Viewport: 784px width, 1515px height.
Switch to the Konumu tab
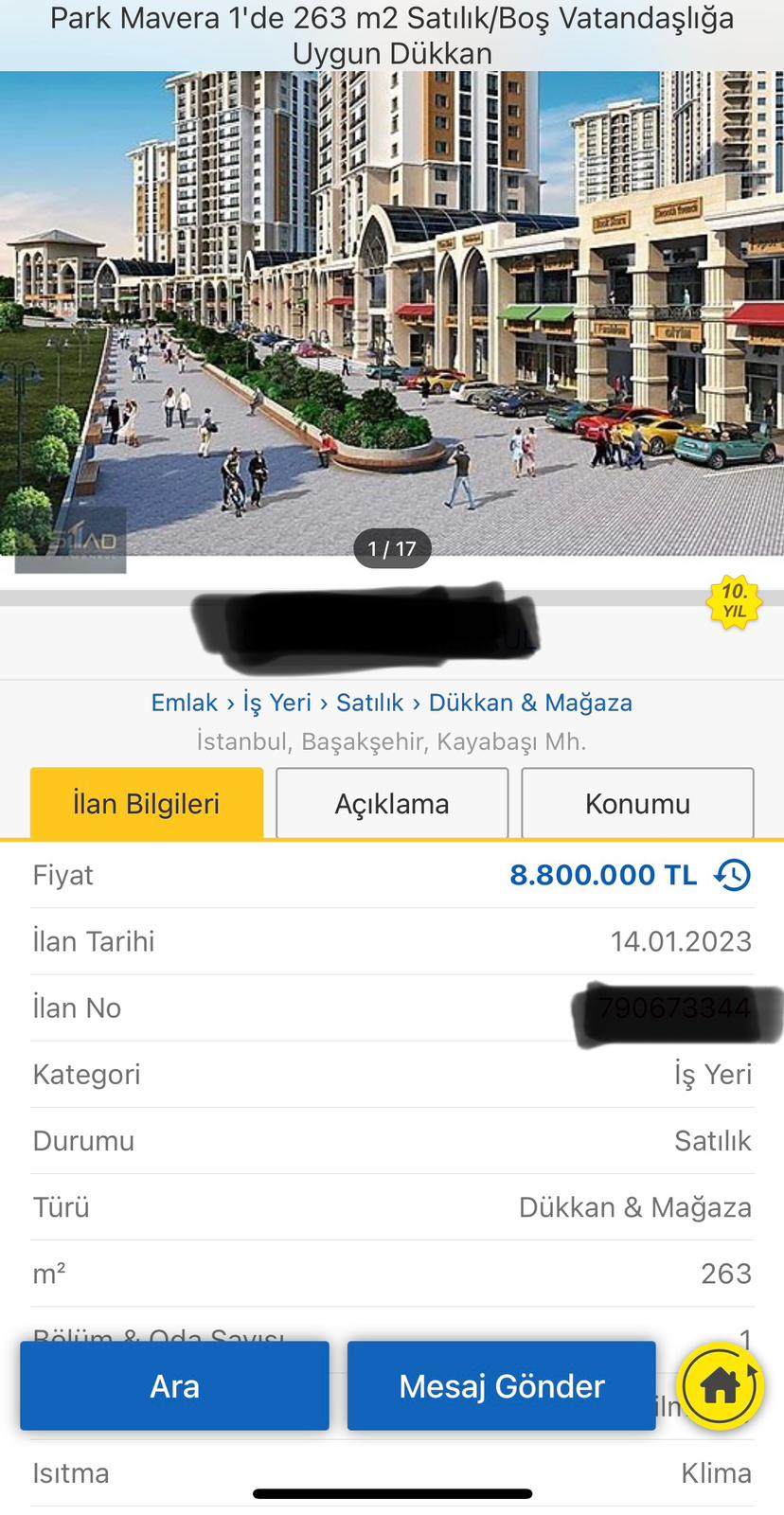coord(637,804)
